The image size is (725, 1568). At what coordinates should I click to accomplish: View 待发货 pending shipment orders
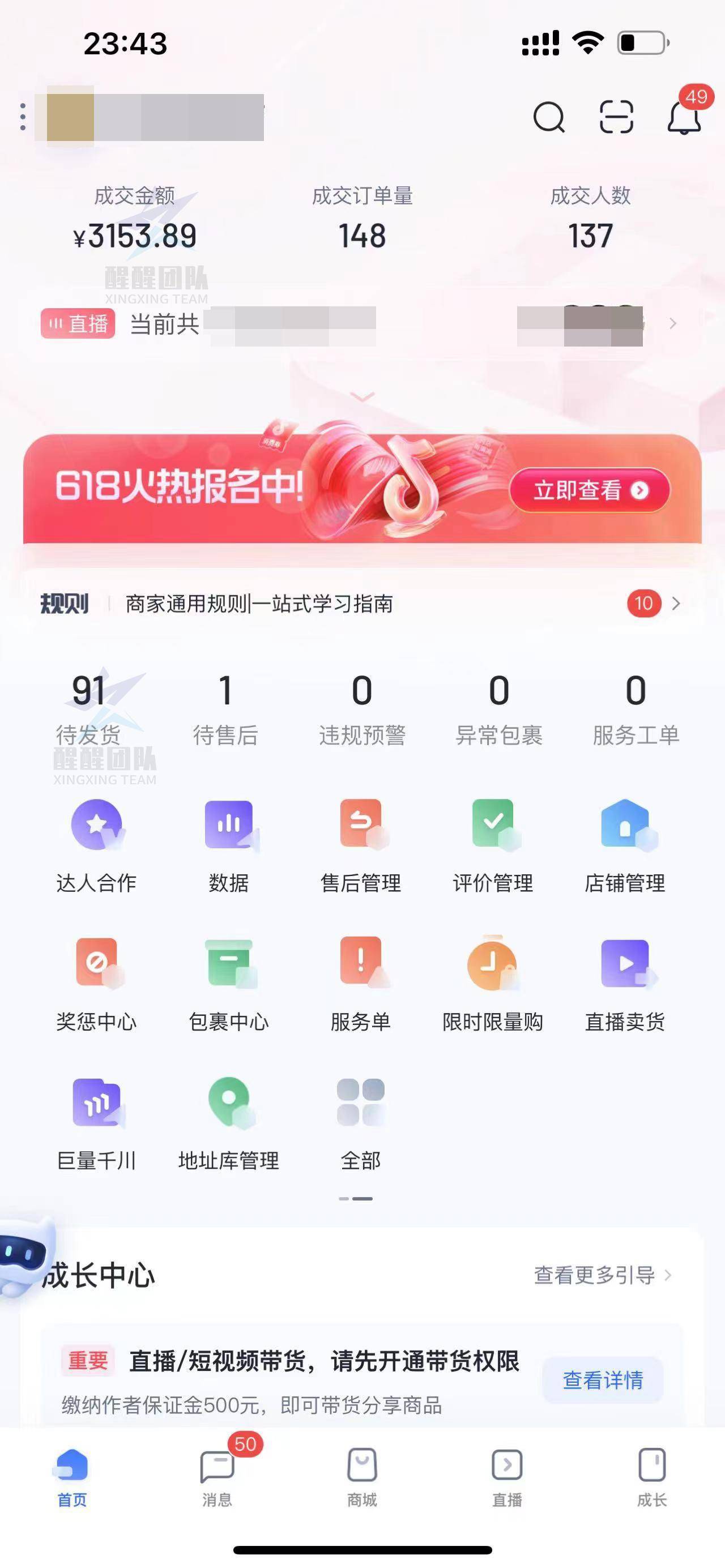pos(88,709)
